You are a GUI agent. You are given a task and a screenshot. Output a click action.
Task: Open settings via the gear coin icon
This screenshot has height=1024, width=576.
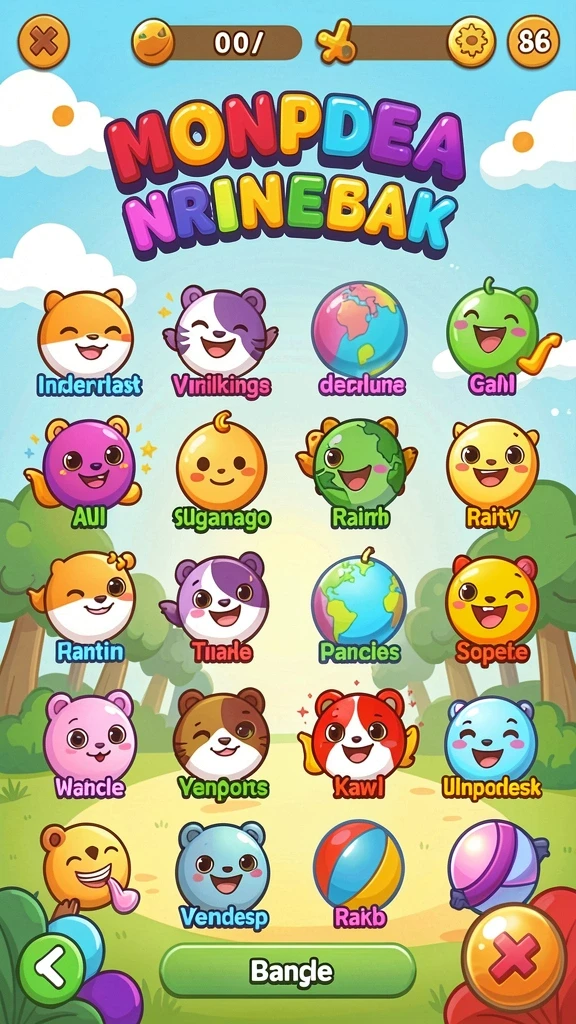[x=470, y=43]
